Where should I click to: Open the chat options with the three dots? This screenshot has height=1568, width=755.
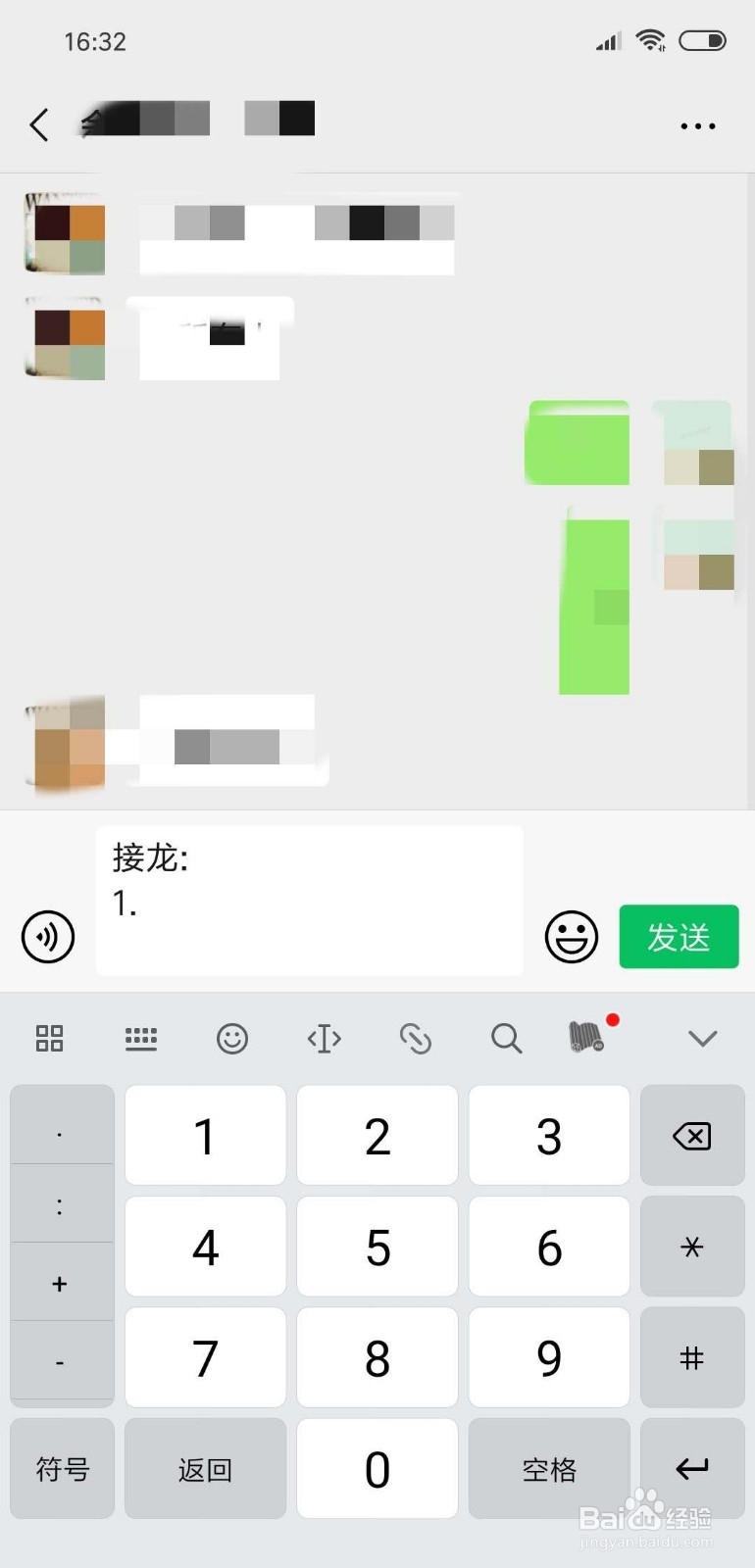click(697, 125)
